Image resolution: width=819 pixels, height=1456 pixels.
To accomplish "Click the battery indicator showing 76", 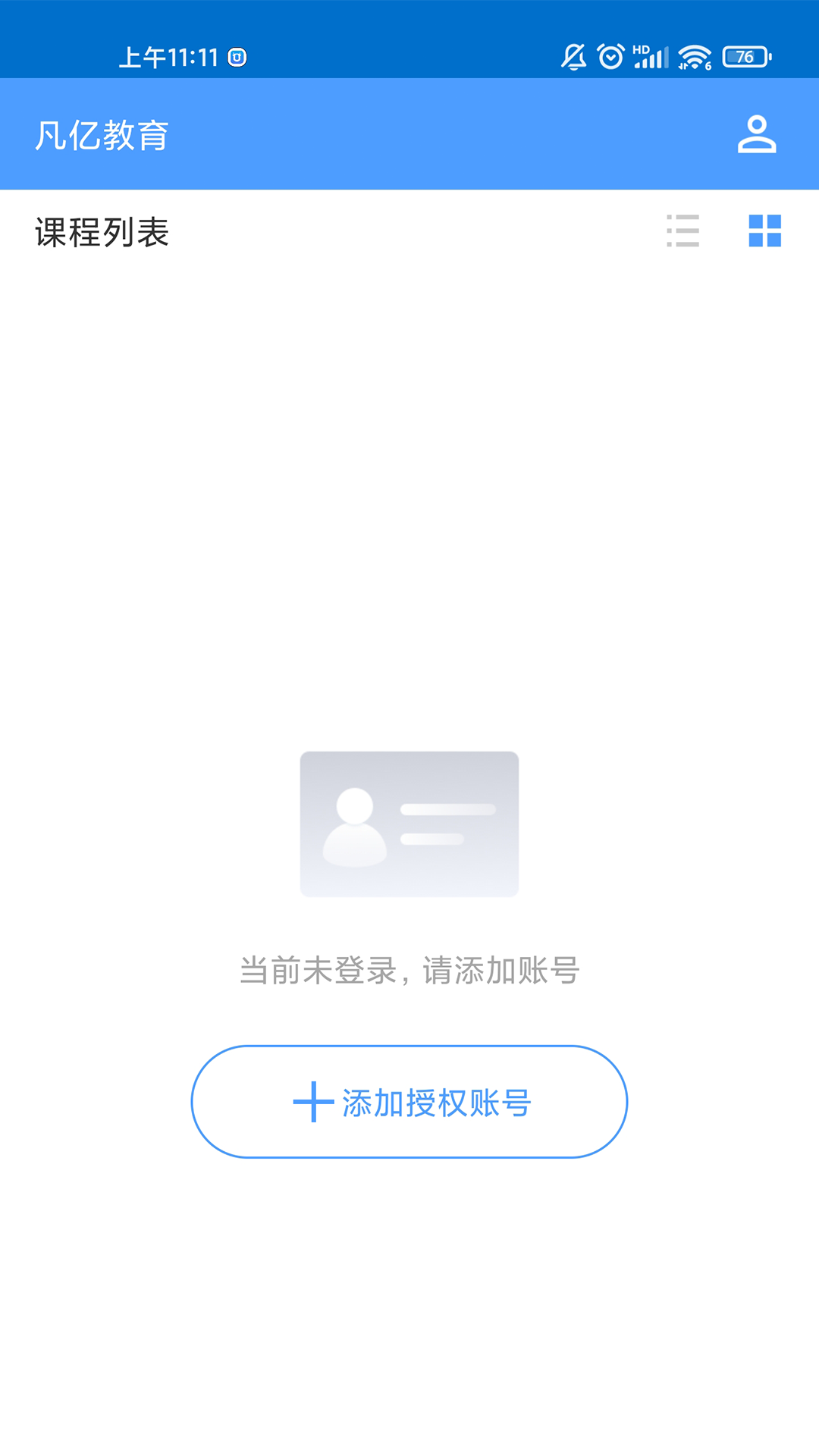I will 743,56.
